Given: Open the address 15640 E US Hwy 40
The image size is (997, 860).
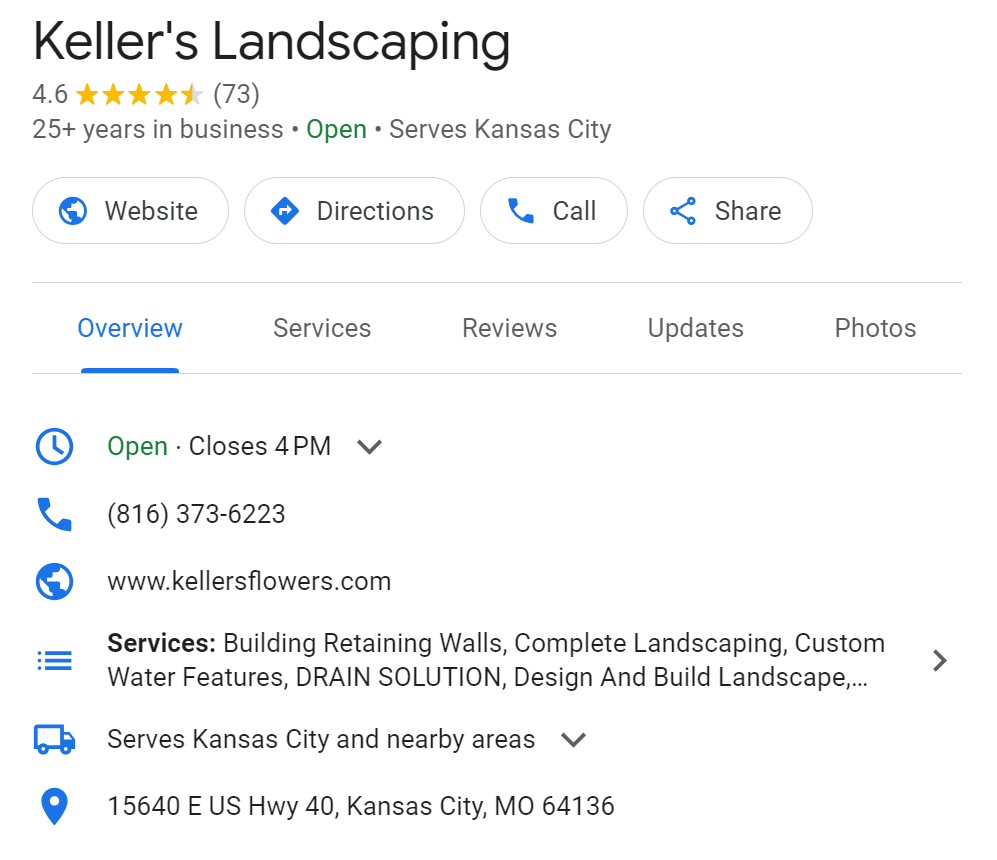Looking at the screenshot, I should pyautogui.click(x=360, y=805).
